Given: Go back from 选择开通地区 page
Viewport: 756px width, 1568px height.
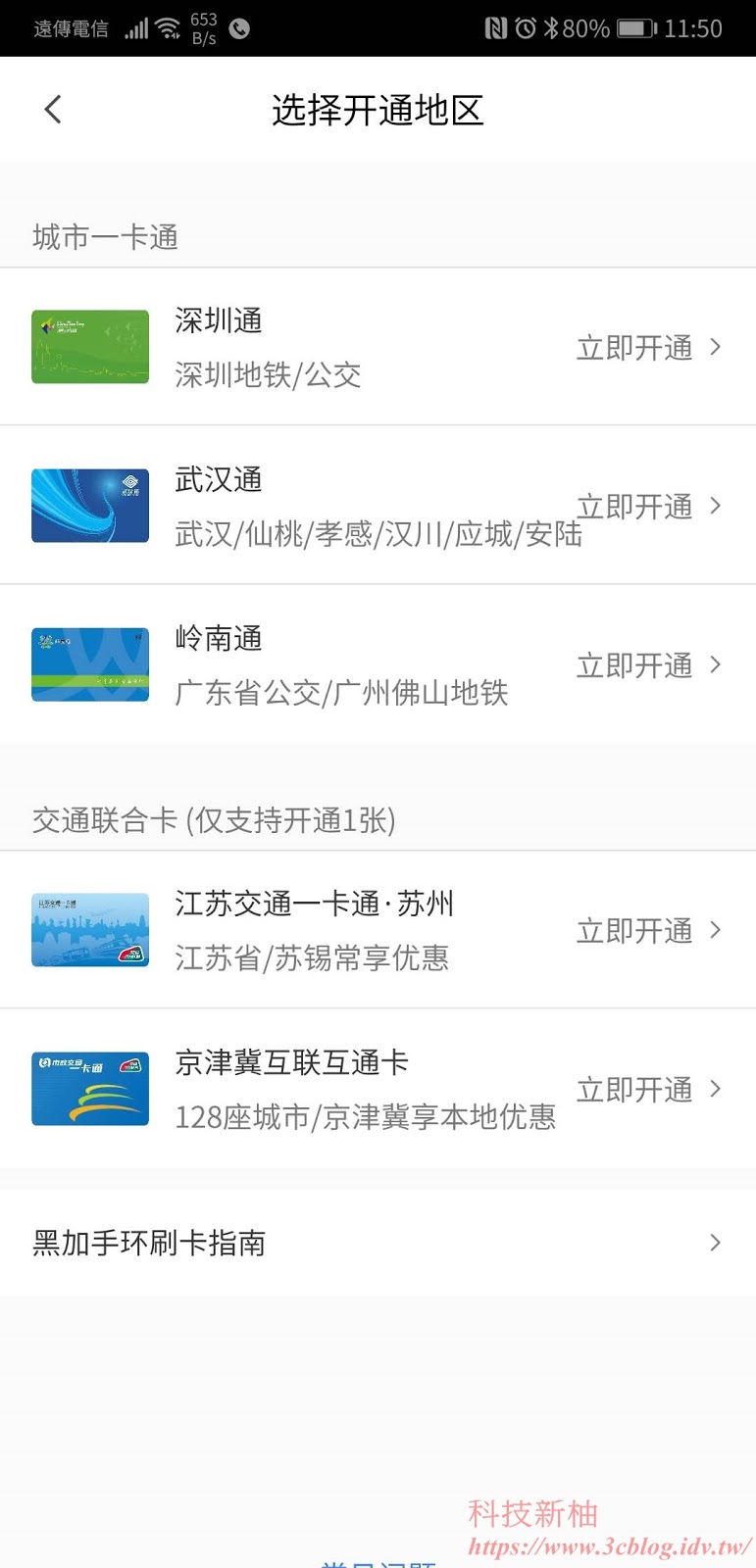Looking at the screenshot, I should coord(53,109).
